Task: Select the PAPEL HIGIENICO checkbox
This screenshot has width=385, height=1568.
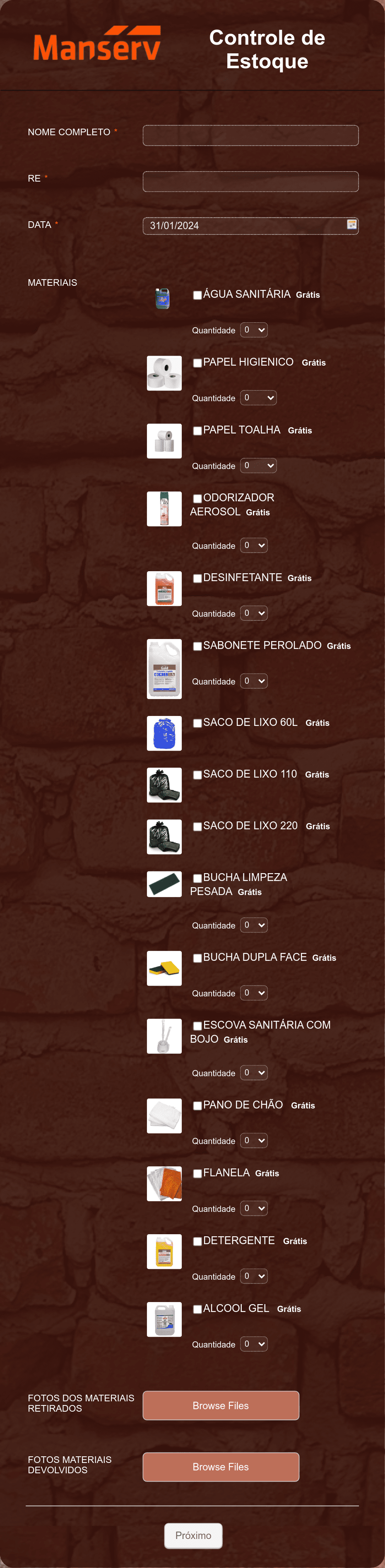Action: coord(197,363)
